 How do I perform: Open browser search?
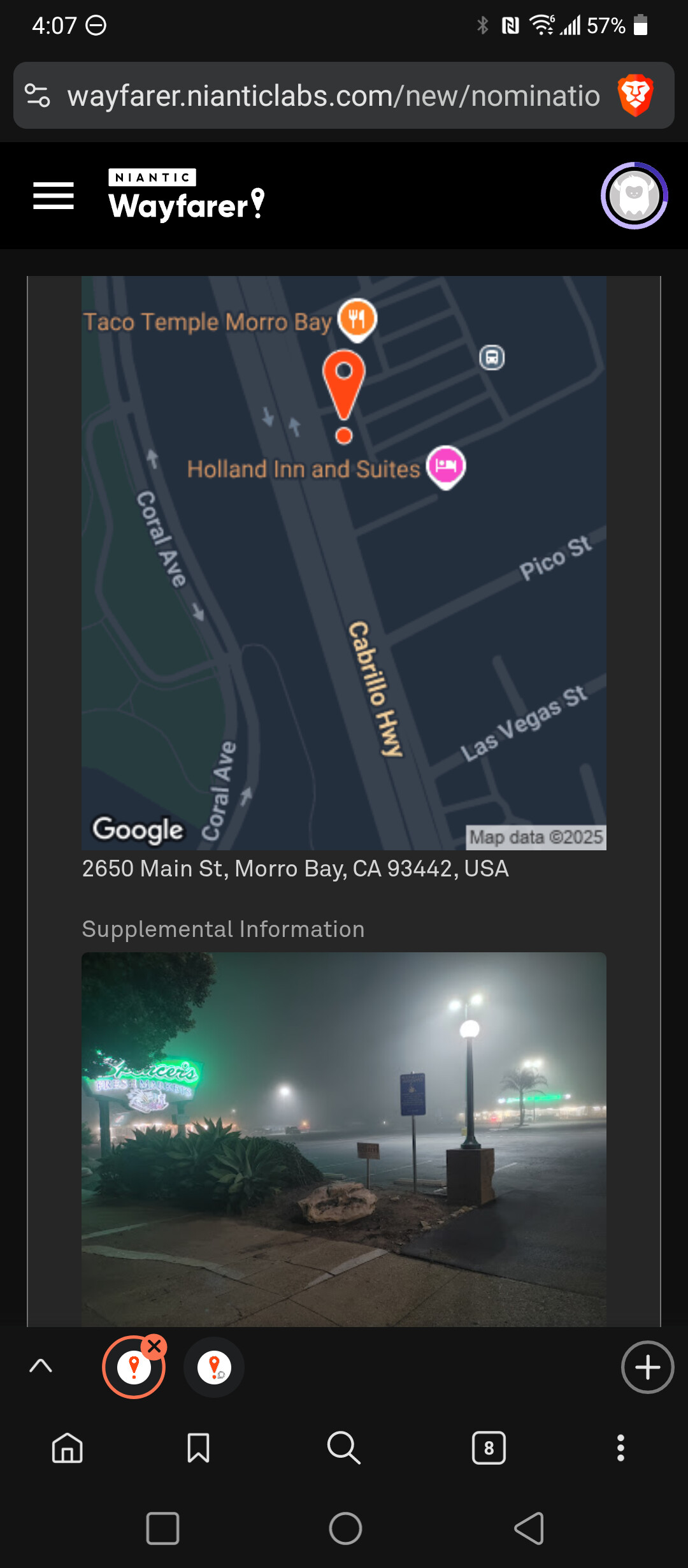coord(344,1448)
